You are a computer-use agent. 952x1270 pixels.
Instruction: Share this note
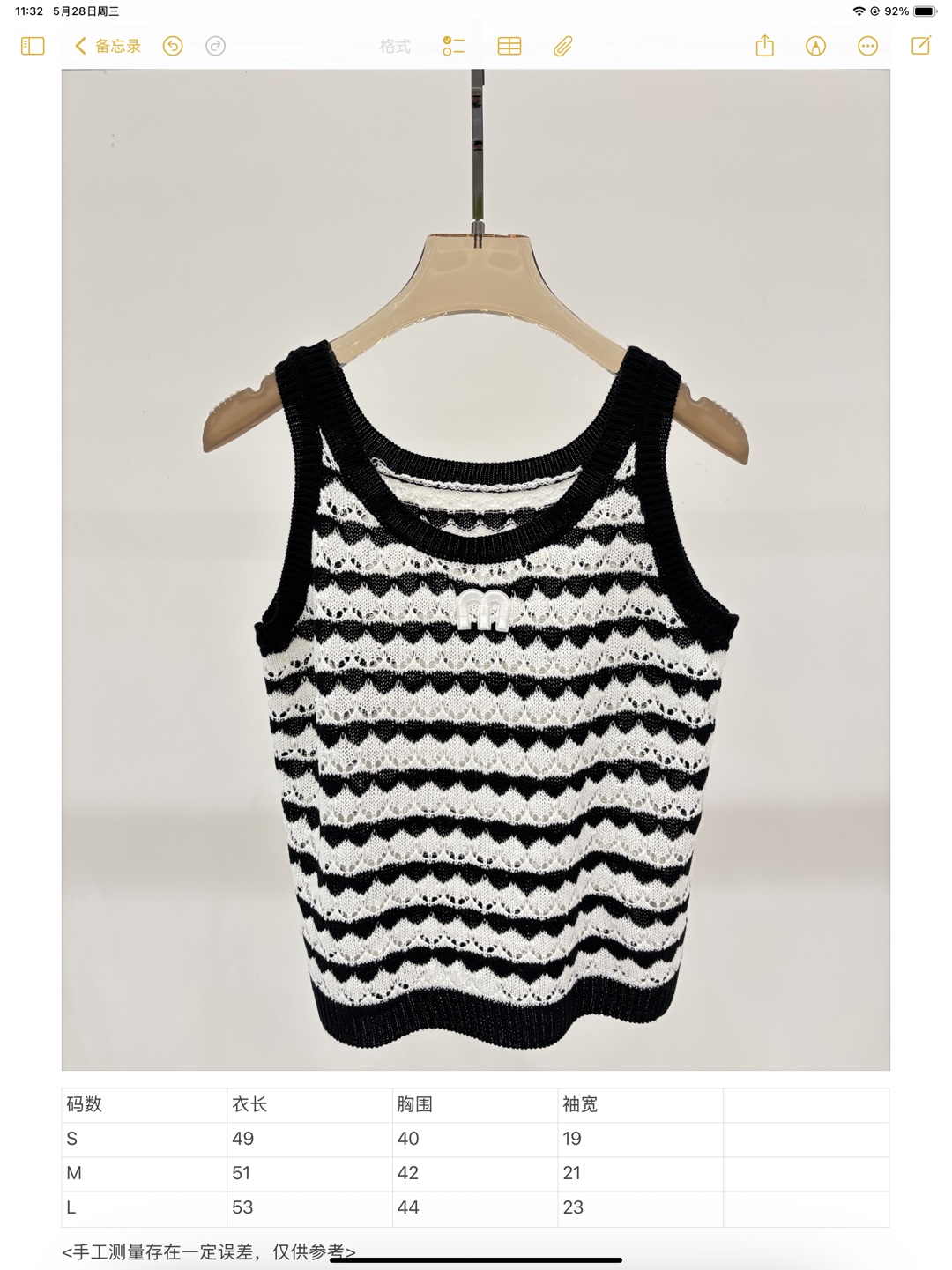click(764, 46)
